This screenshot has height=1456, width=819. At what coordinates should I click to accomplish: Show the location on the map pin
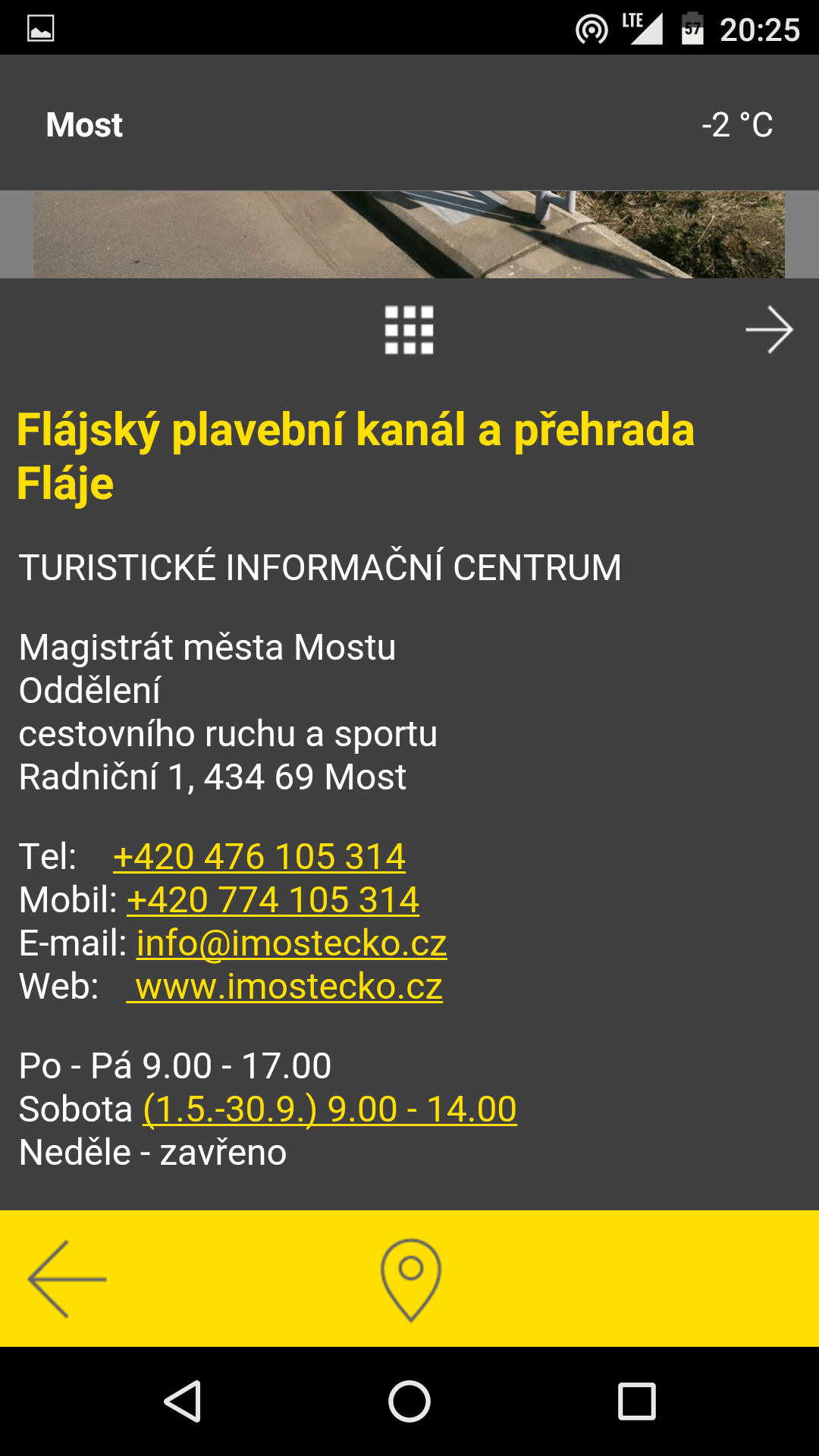tap(410, 1279)
